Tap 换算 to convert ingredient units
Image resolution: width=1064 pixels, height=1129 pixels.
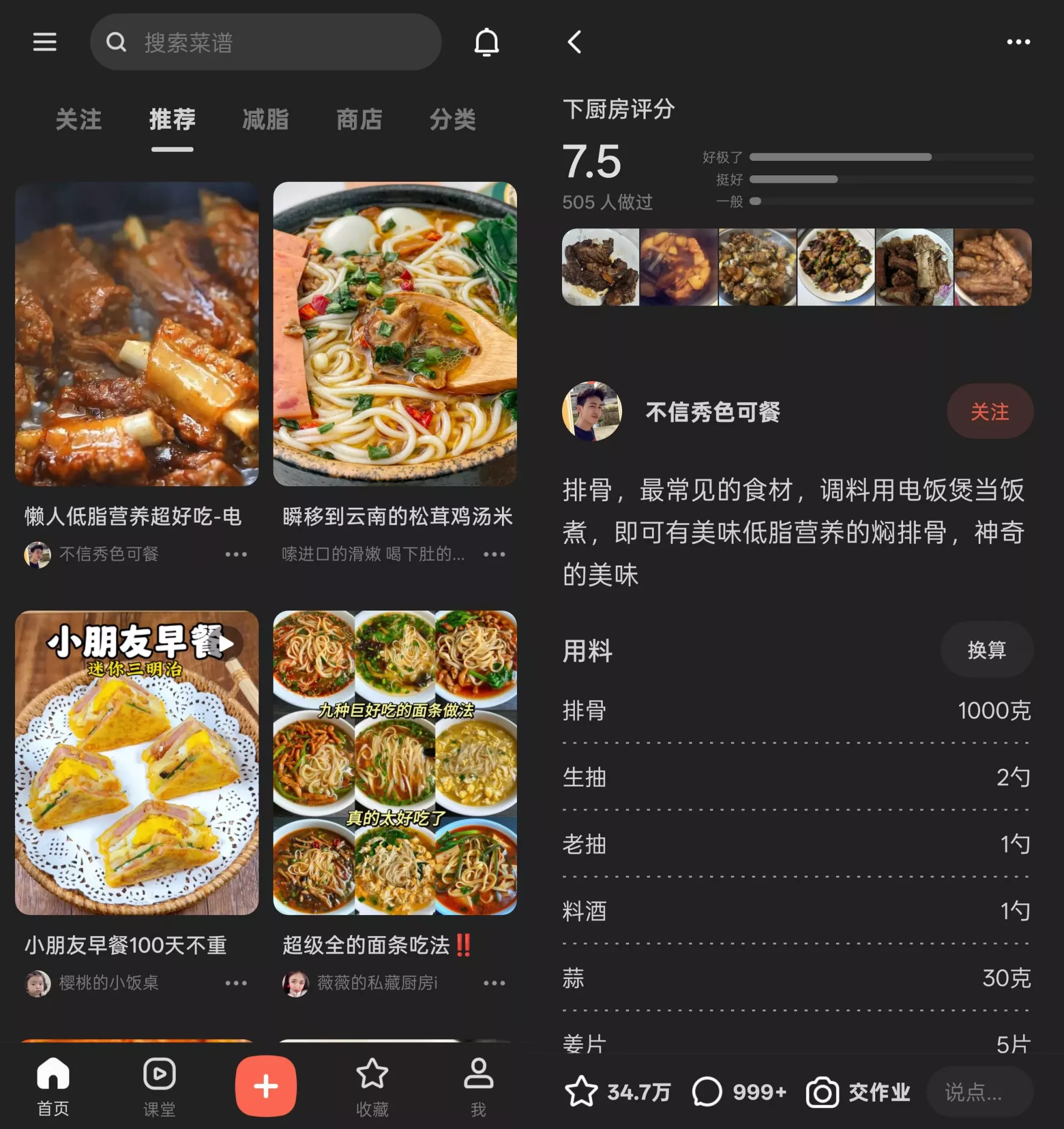987,650
